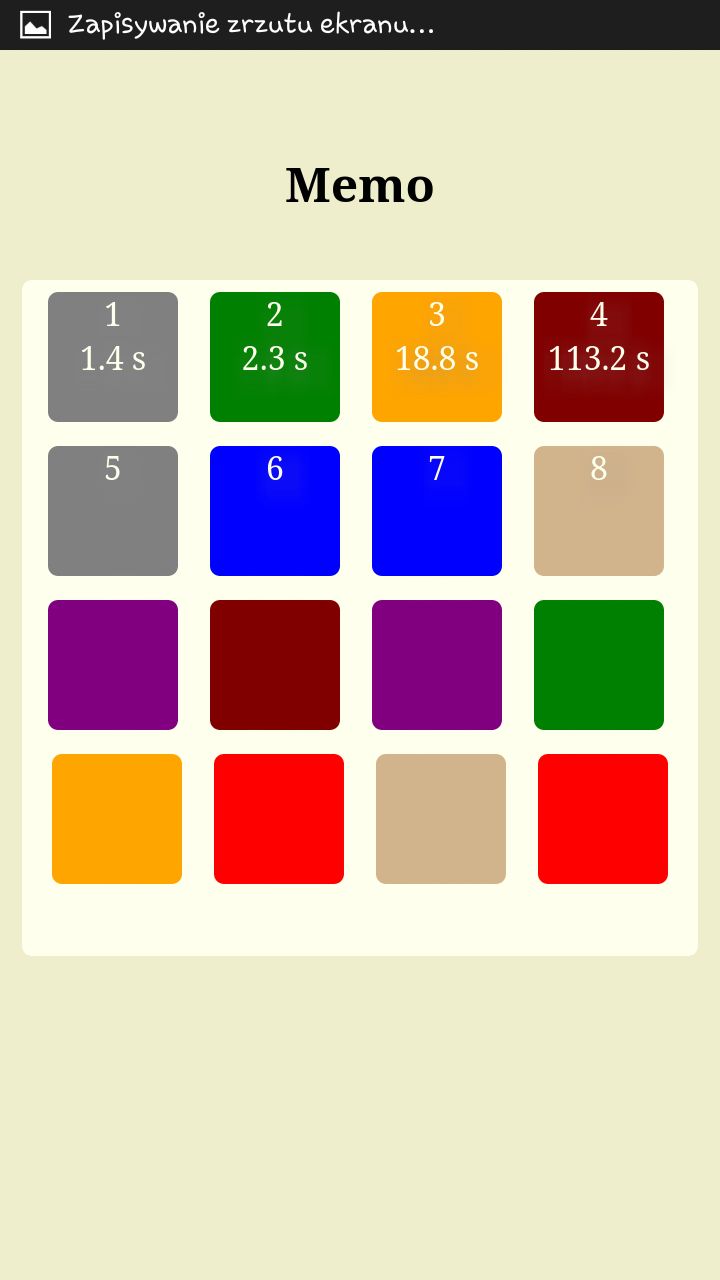Tap the unnumbered tan tile
Screen dimensions: 720x1280
click(x=441, y=819)
